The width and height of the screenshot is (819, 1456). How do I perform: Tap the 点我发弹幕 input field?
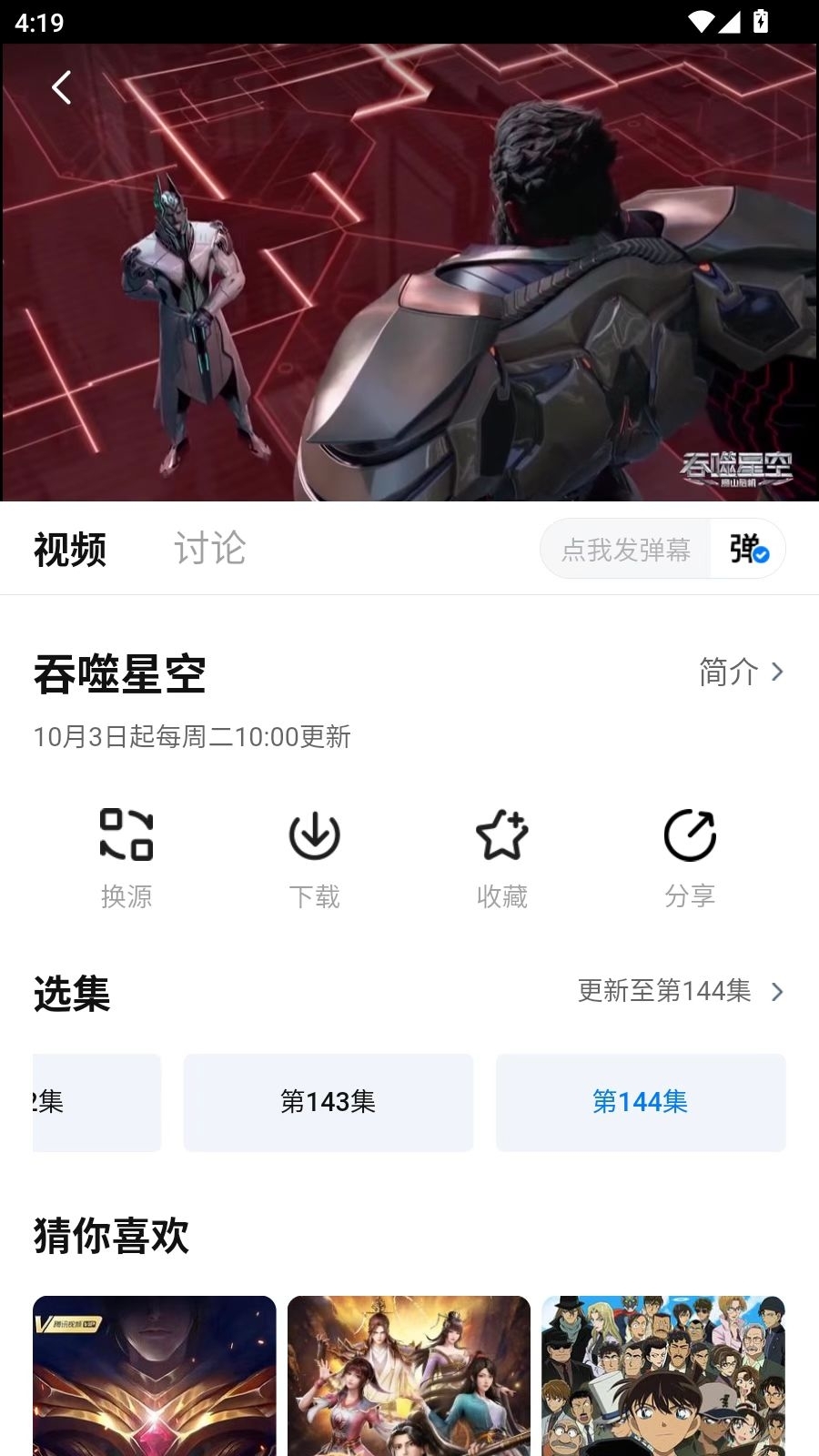[x=626, y=550]
